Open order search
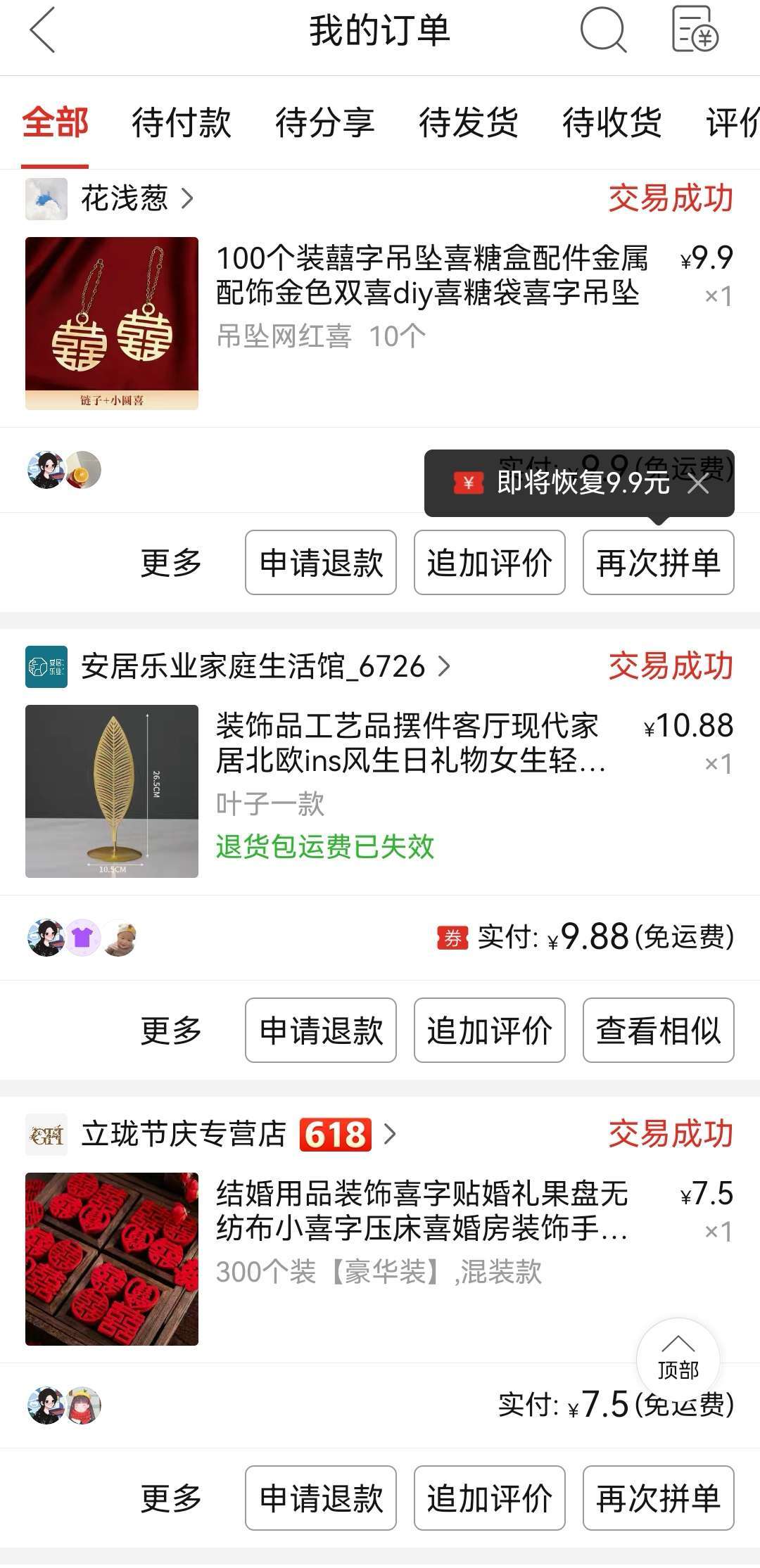Viewport: 760px width, 1568px height. pyautogui.click(x=602, y=31)
